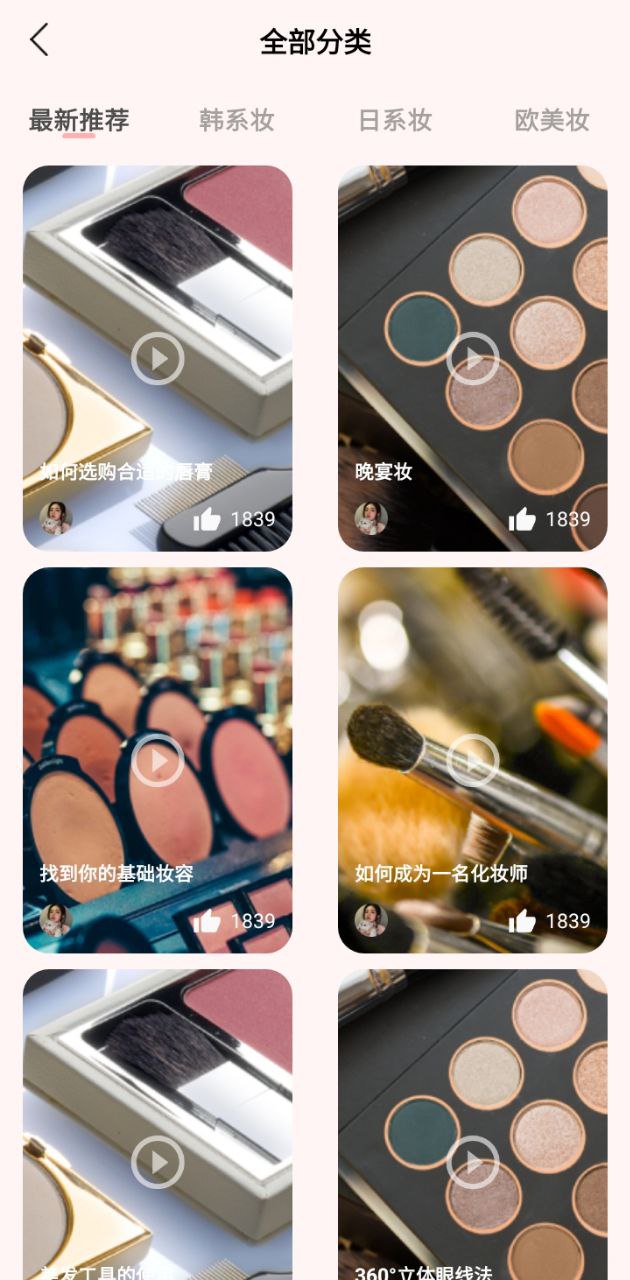Screen dimensions: 630x1280
Task: Like the 如何成为一名化妆师 video
Action: 522,921
